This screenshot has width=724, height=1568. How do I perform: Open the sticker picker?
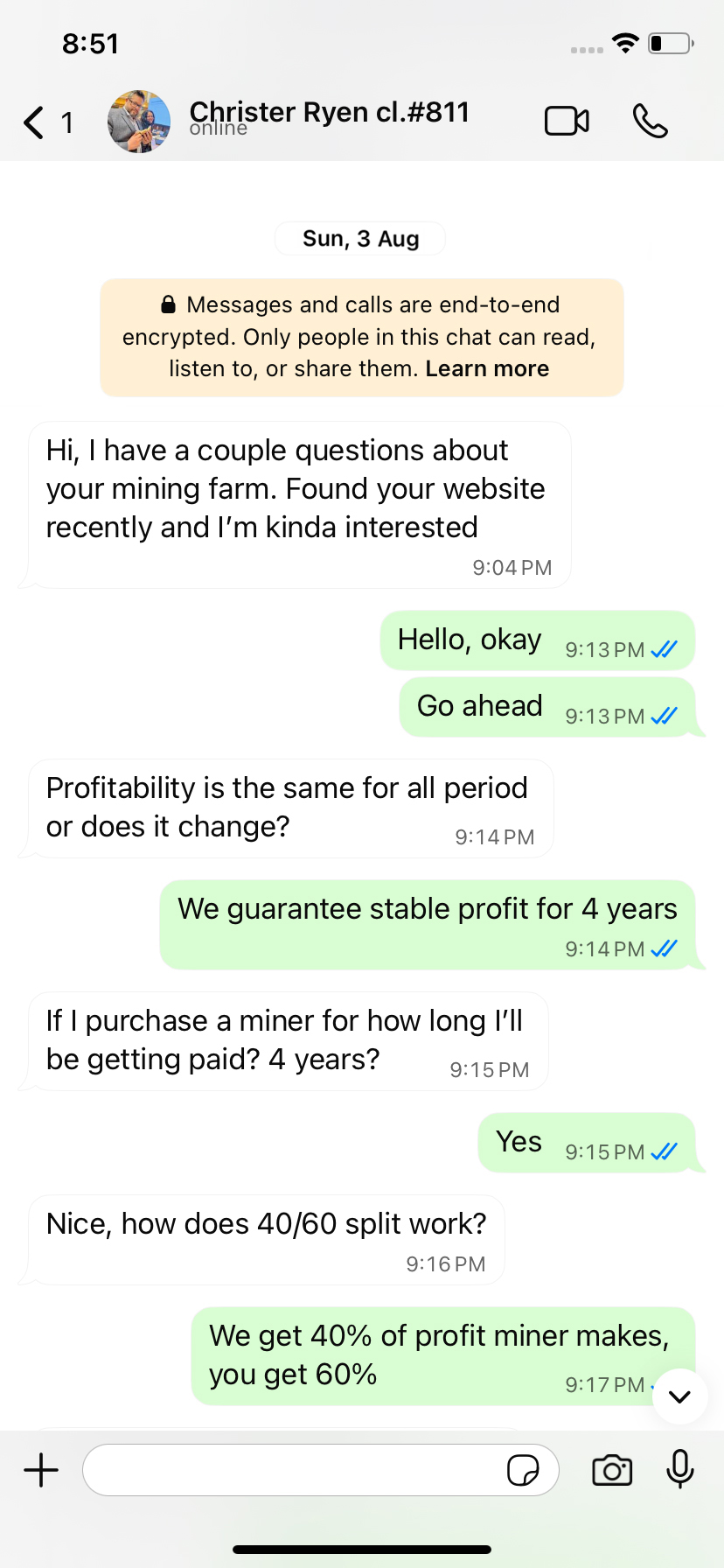[x=523, y=1471]
